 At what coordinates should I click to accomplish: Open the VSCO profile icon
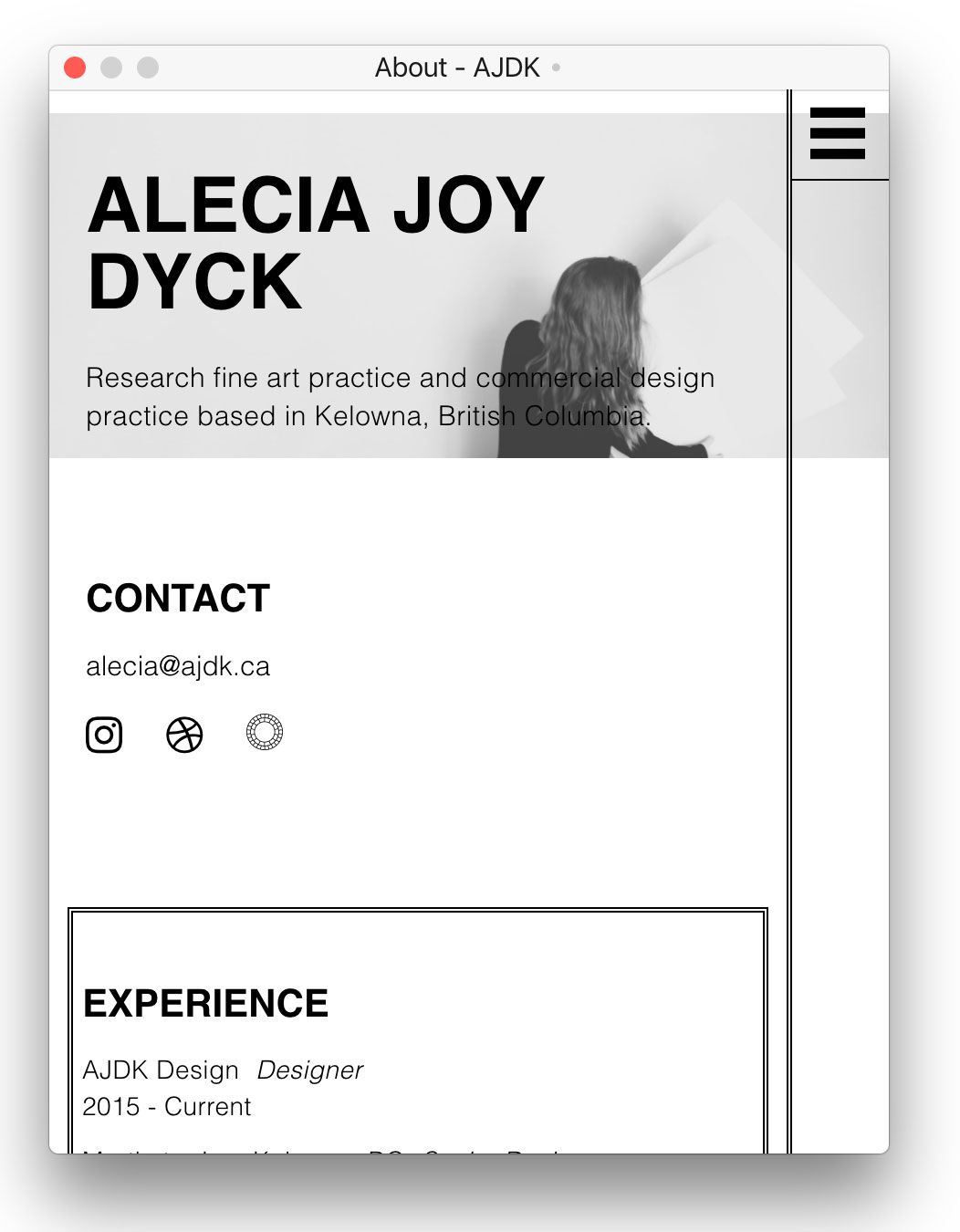(265, 732)
